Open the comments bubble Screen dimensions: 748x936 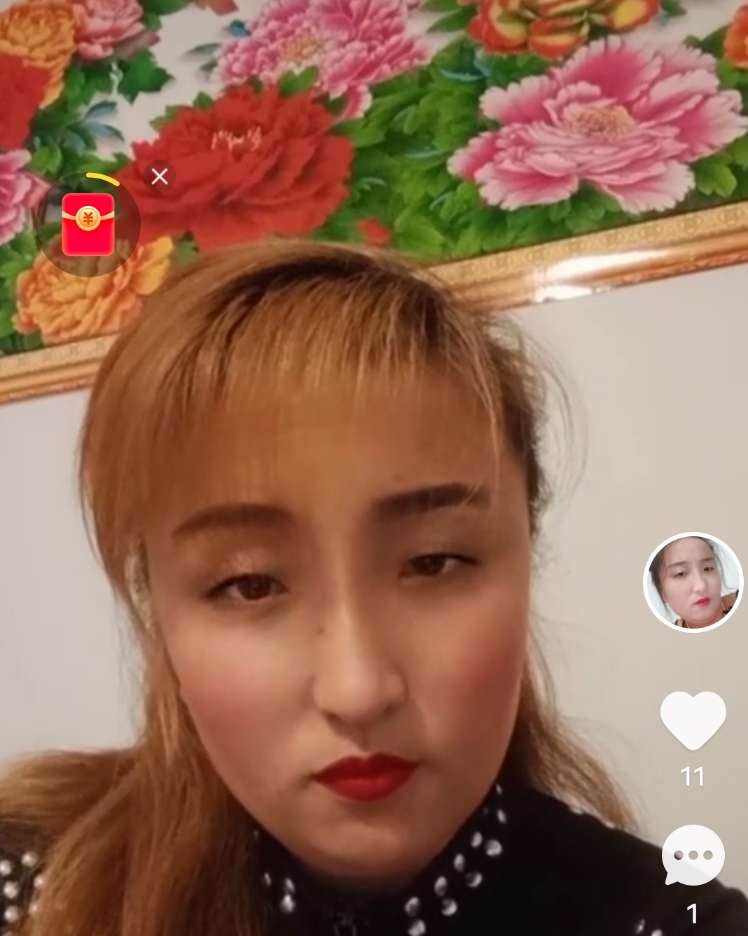(x=692, y=856)
